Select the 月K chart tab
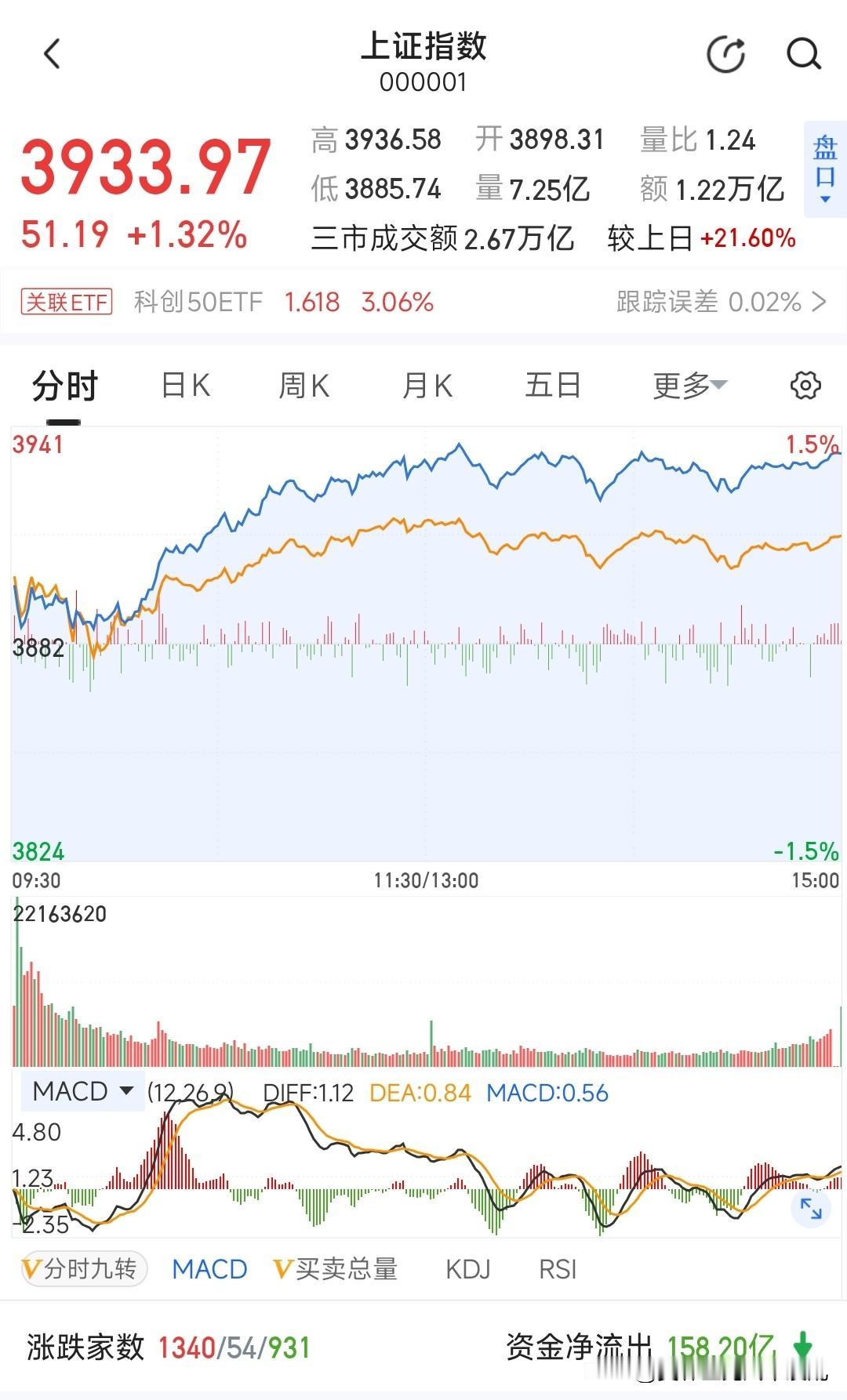 (427, 386)
